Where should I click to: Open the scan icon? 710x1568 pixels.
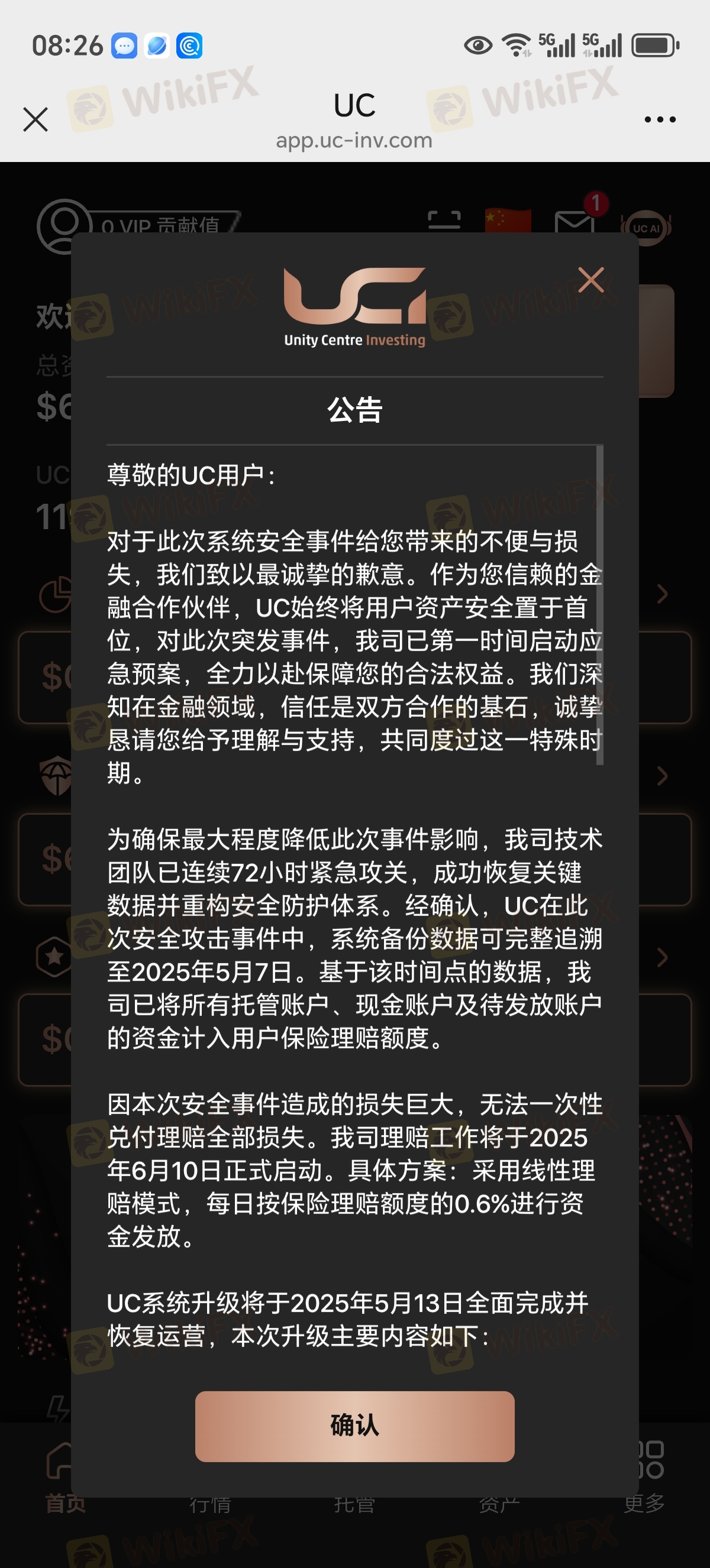(444, 221)
